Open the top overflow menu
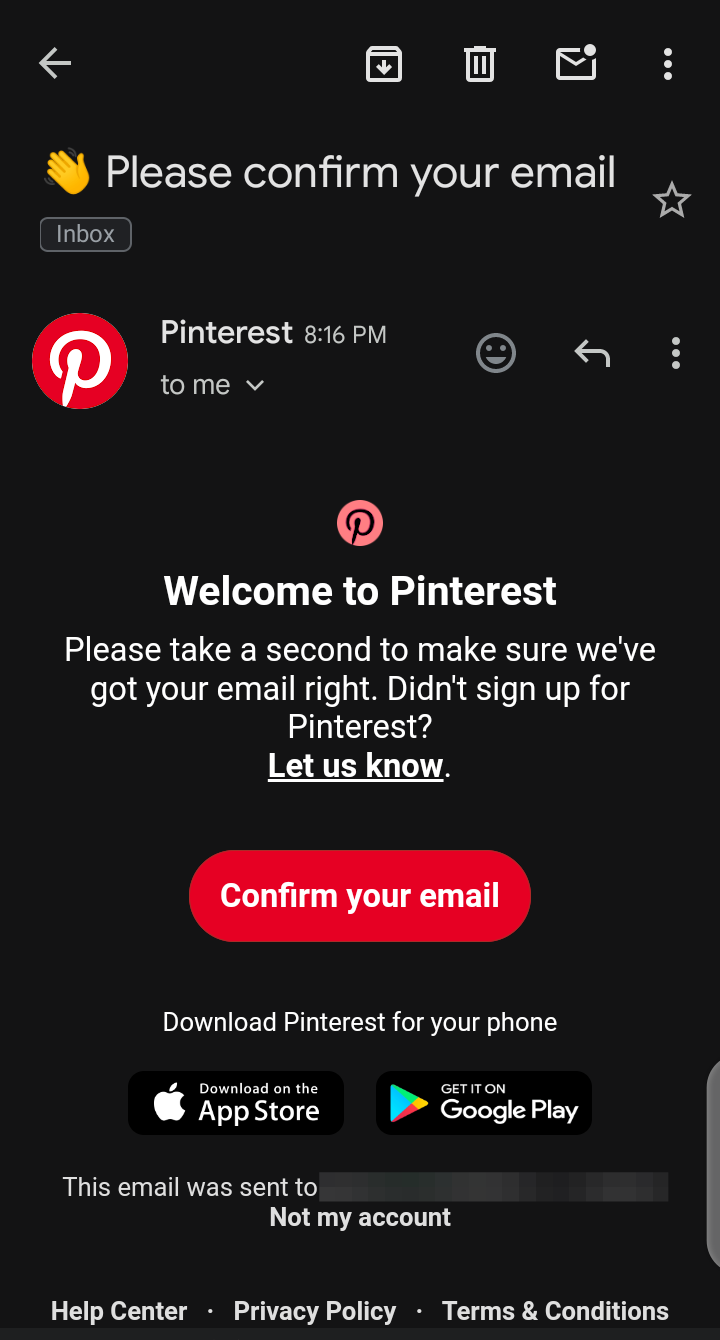Viewport: 720px width, 1340px height. (x=668, y=64)
